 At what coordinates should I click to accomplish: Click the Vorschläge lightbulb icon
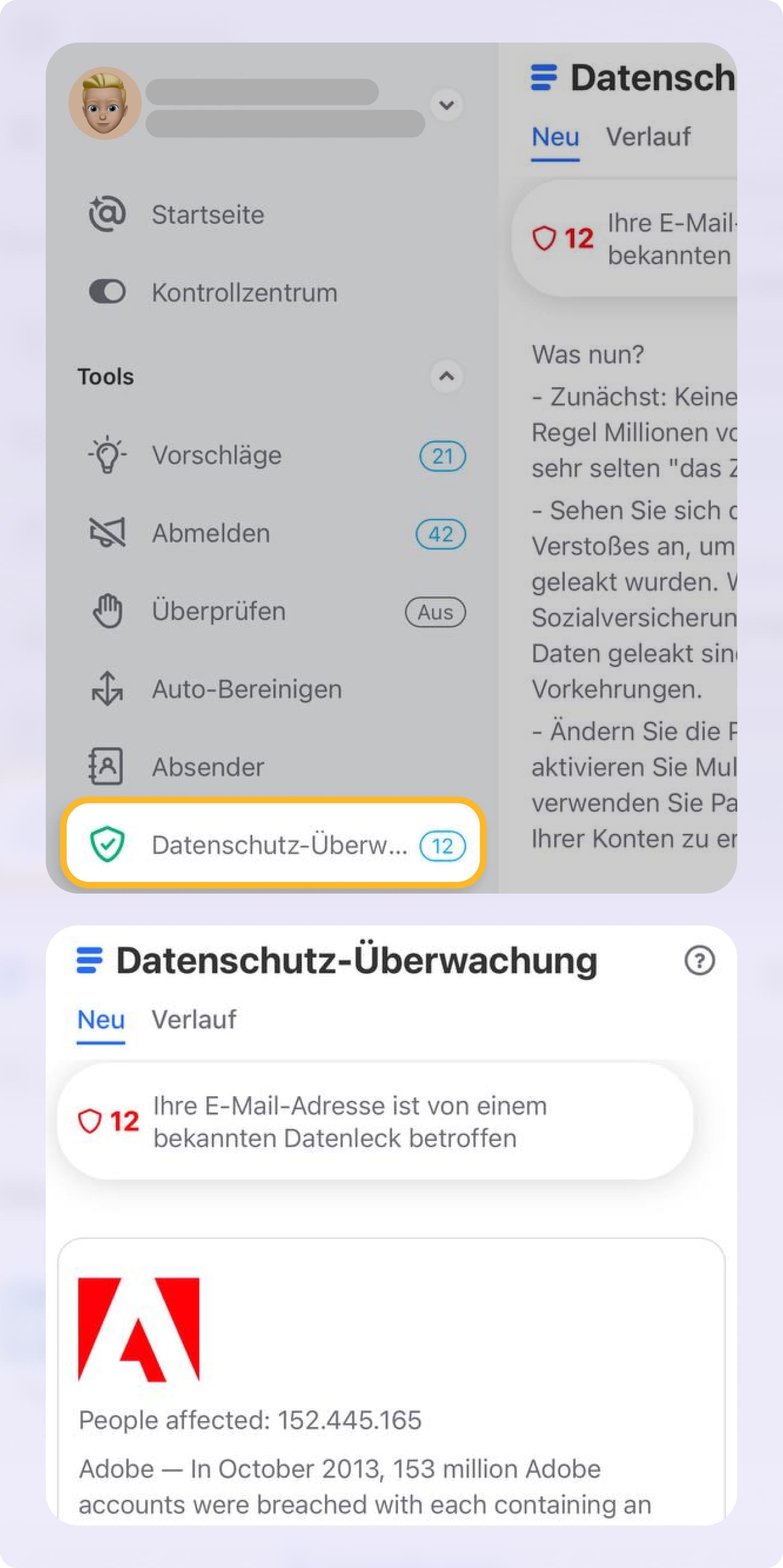pos(108,455)
